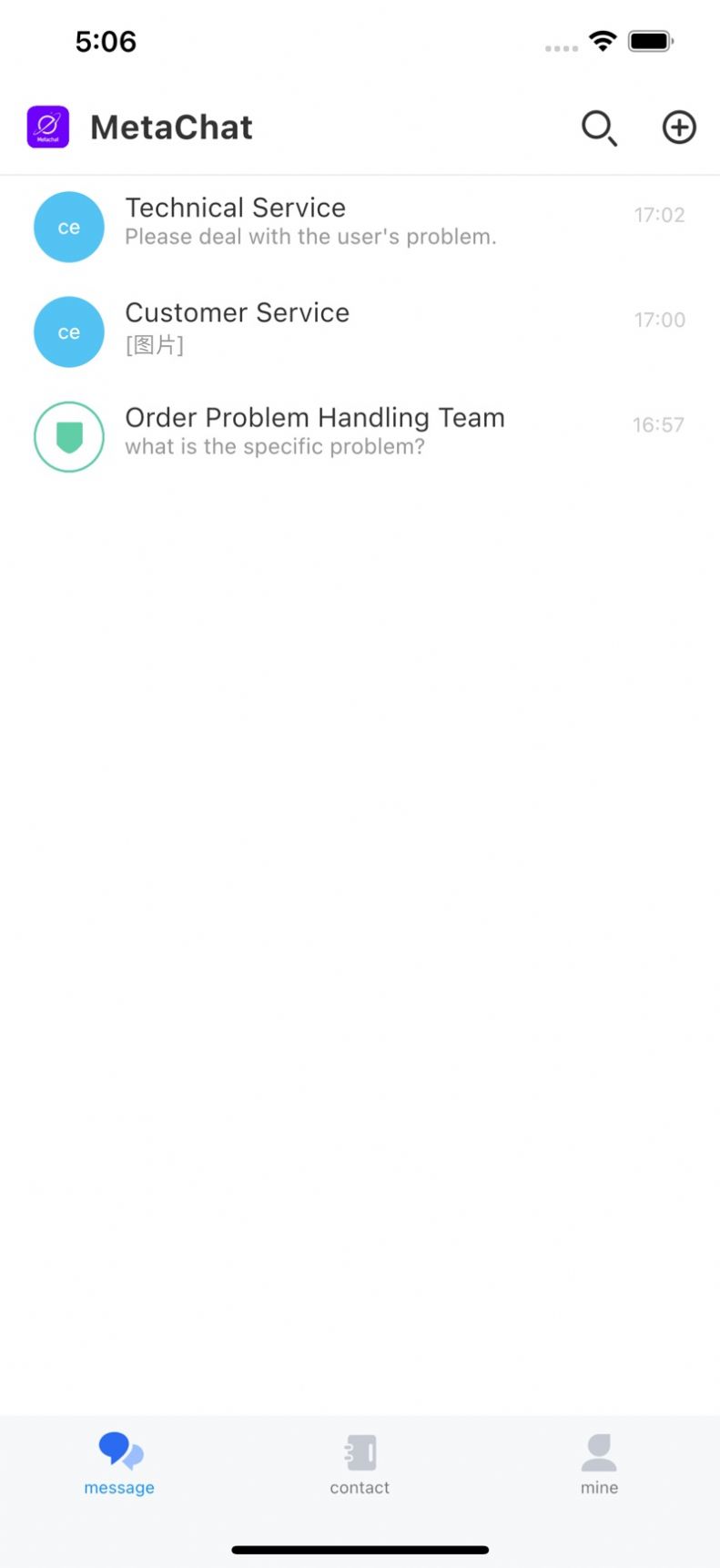This screenshot has height=1568, width=720.
Task: Tap the clock showing 5:06
Action: pyautogui.click(x=106, y=41)
